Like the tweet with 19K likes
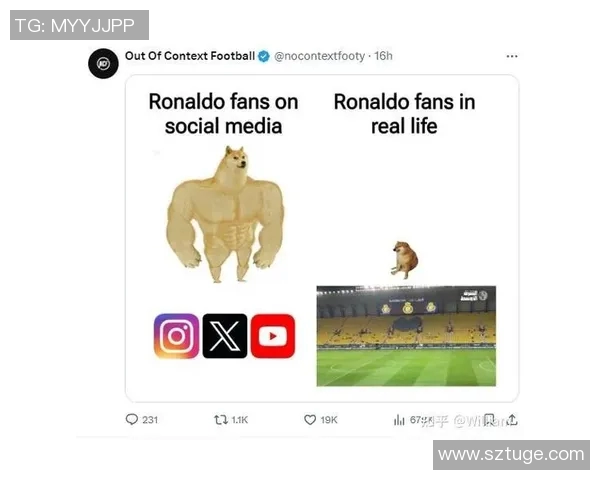 311,420
